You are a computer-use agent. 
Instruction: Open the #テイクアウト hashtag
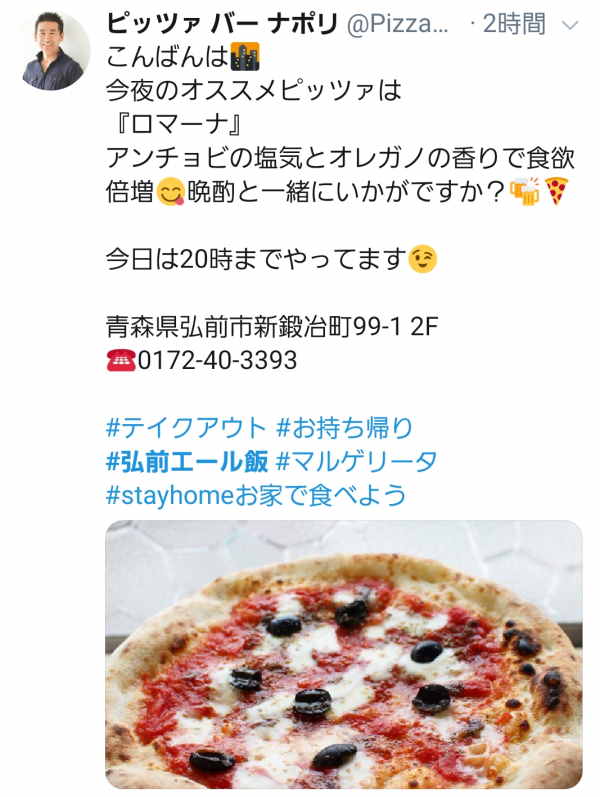[x=185, y=428]
